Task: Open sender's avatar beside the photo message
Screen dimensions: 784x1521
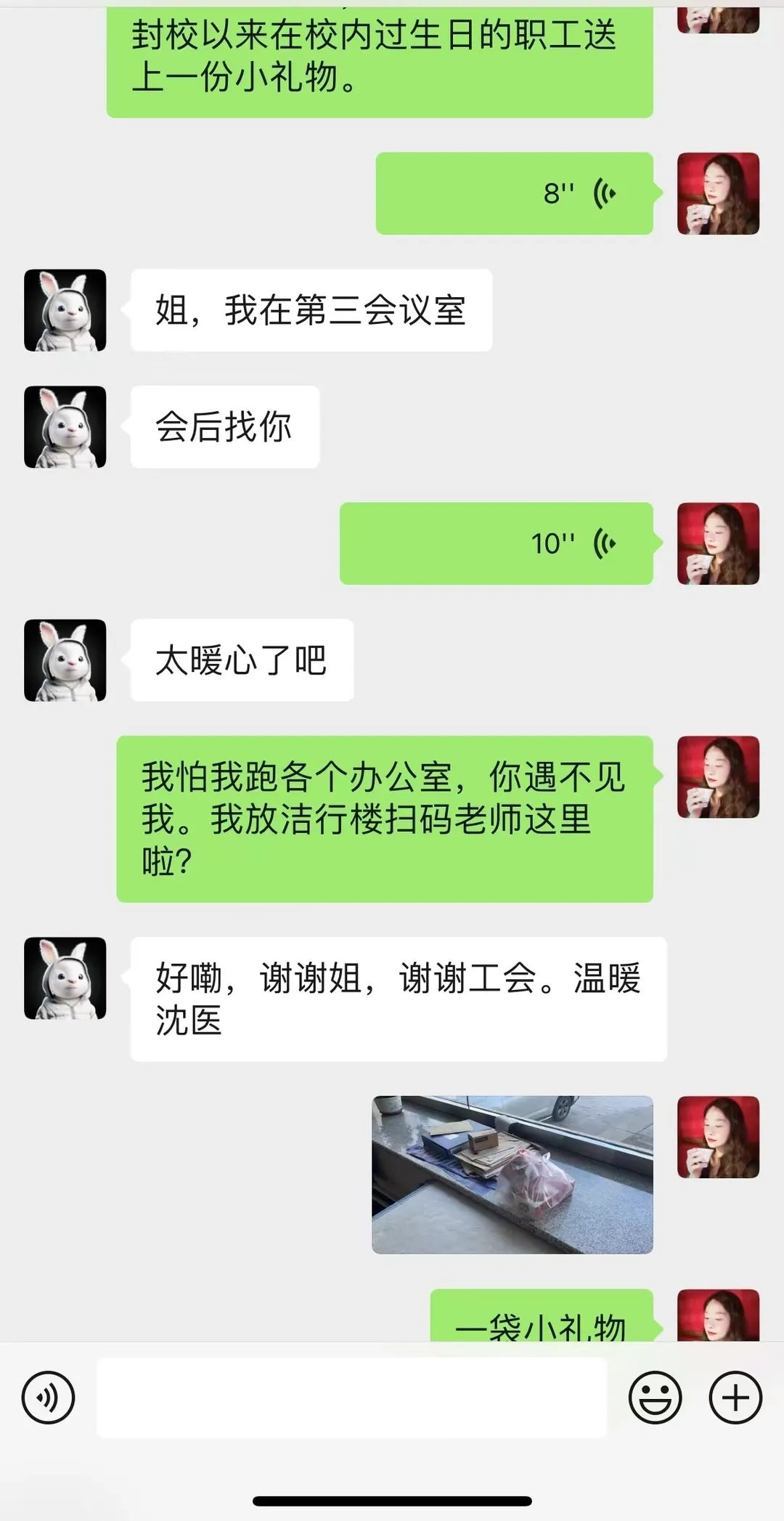Action: click(x=718, y=1137)
